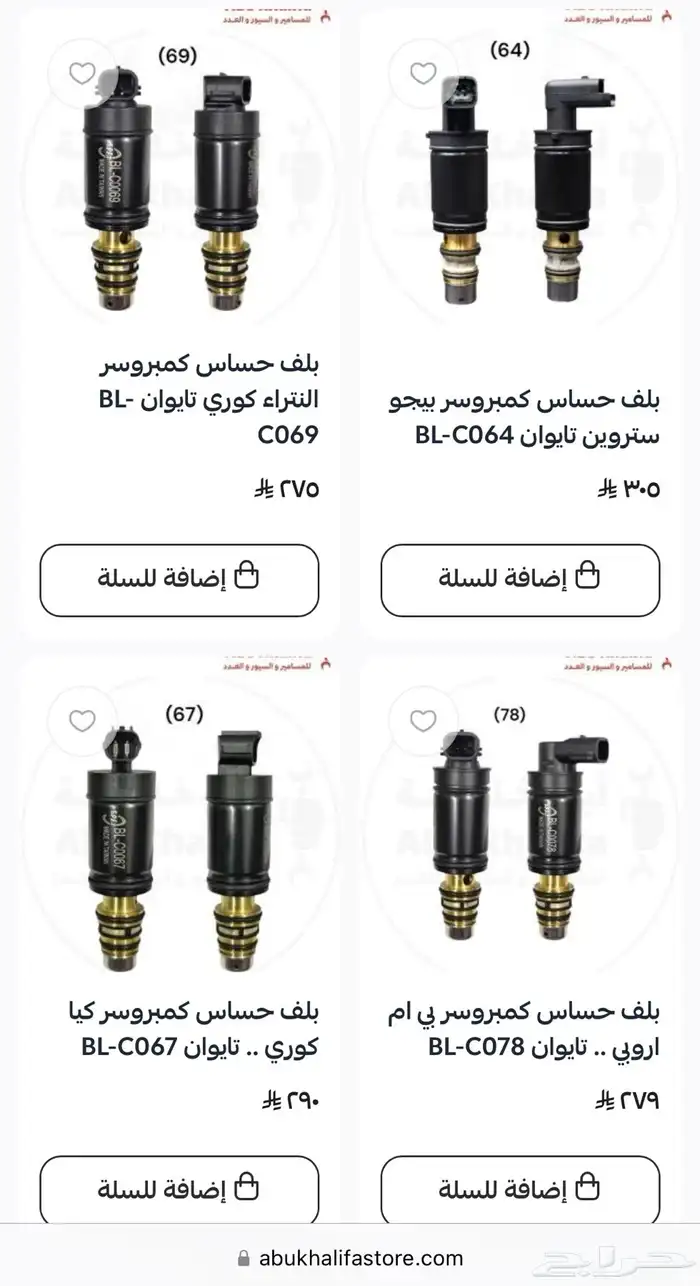Favorite the BL-C064 product with heart icon
Image resolution: width=700 pixels, height=1286 pixels.
pos(424,74)
